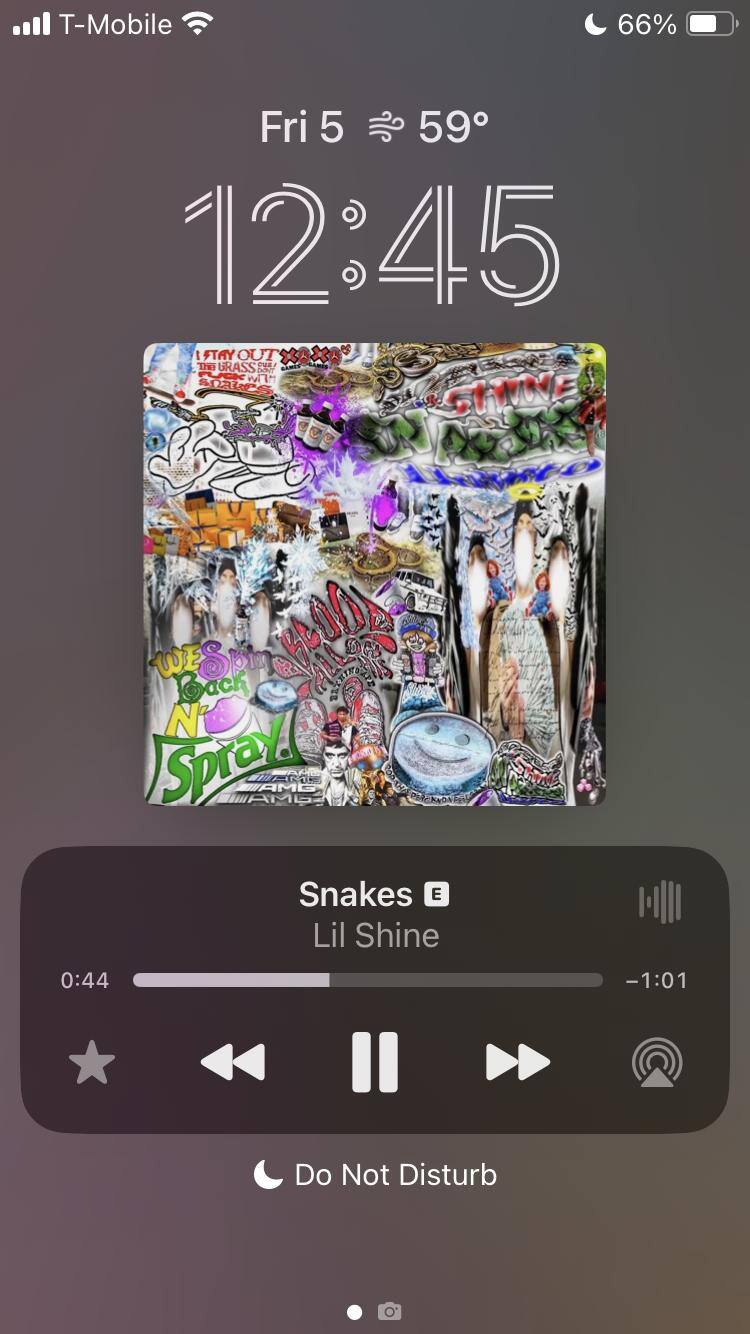Open the Do Not Disturb focus control
This screenshot has width=750, height=1334.
pos(375,1175)
